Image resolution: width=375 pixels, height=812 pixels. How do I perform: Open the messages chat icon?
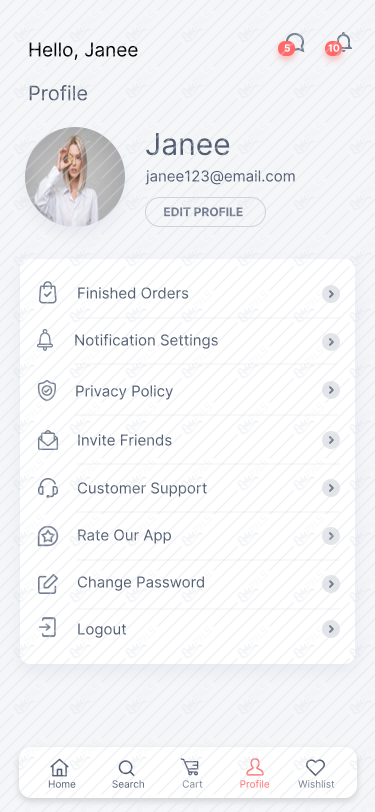point(292,44)
